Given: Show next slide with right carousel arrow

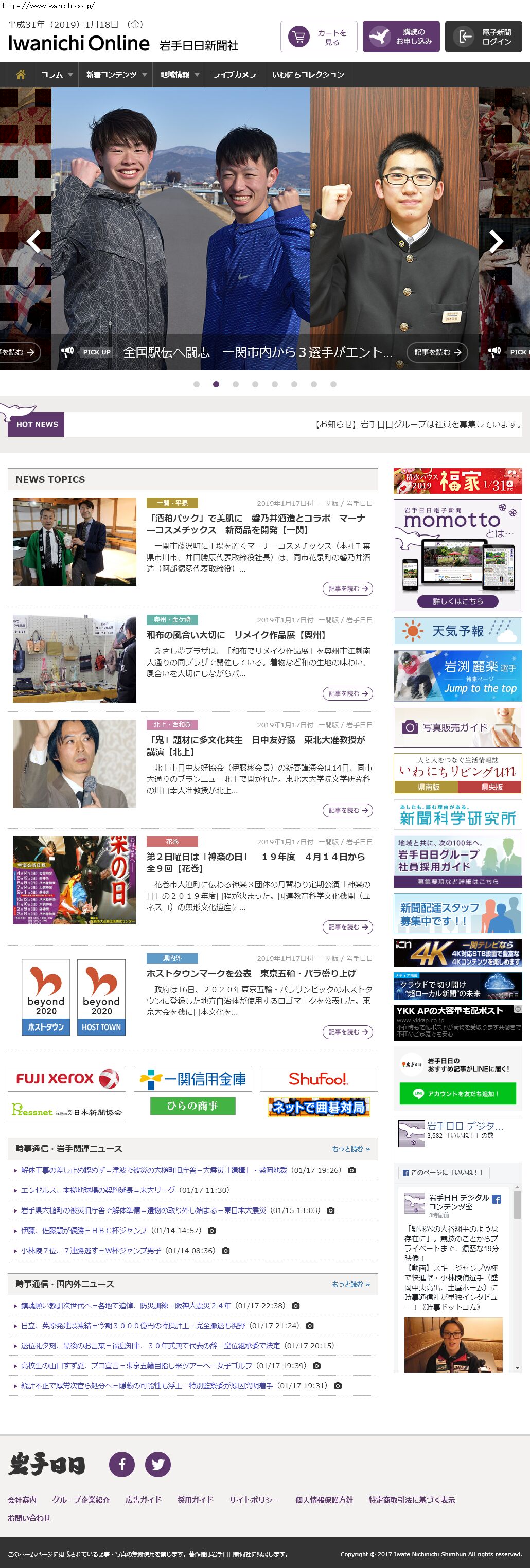Looking at the screenshot, I should pos(497,242).
